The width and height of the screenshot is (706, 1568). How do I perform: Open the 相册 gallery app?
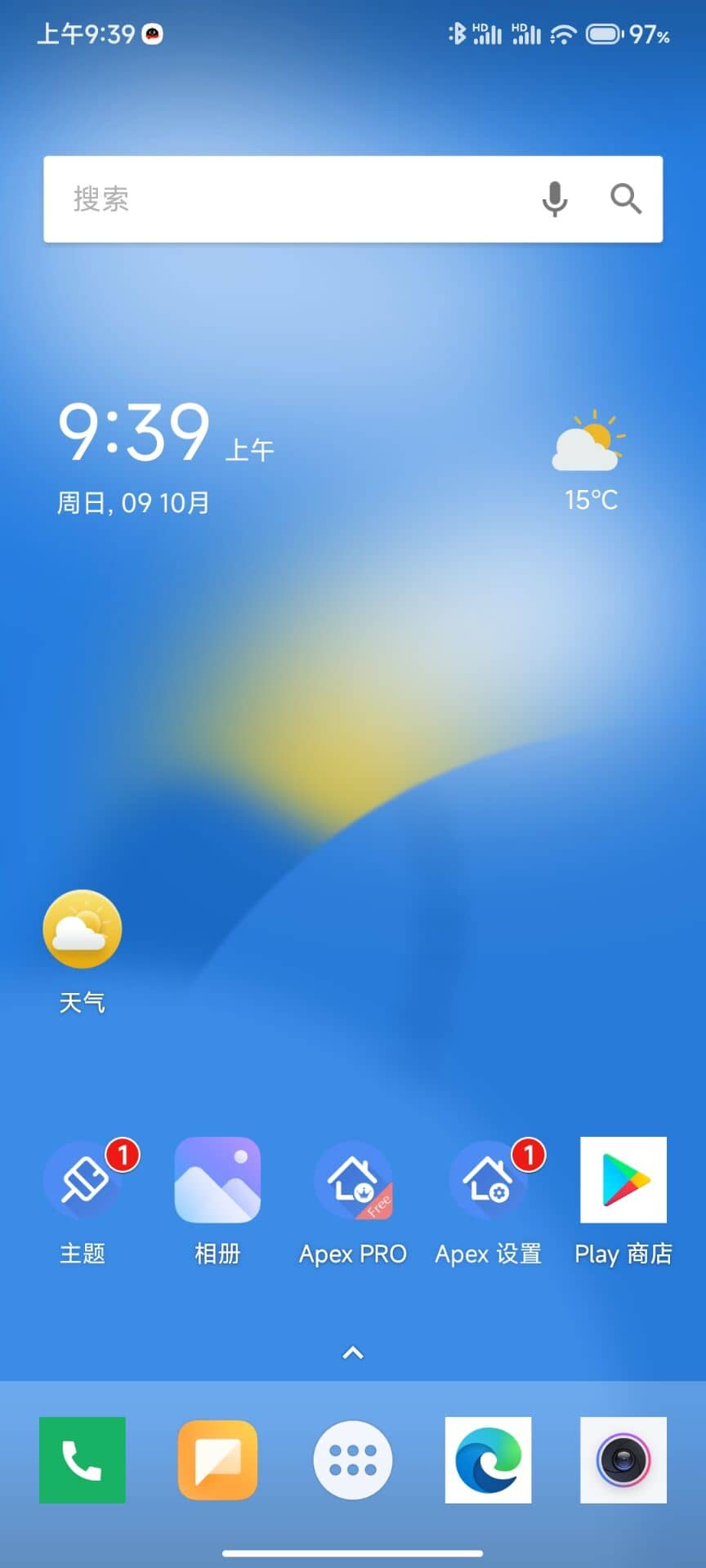(x=217, y=1181)
